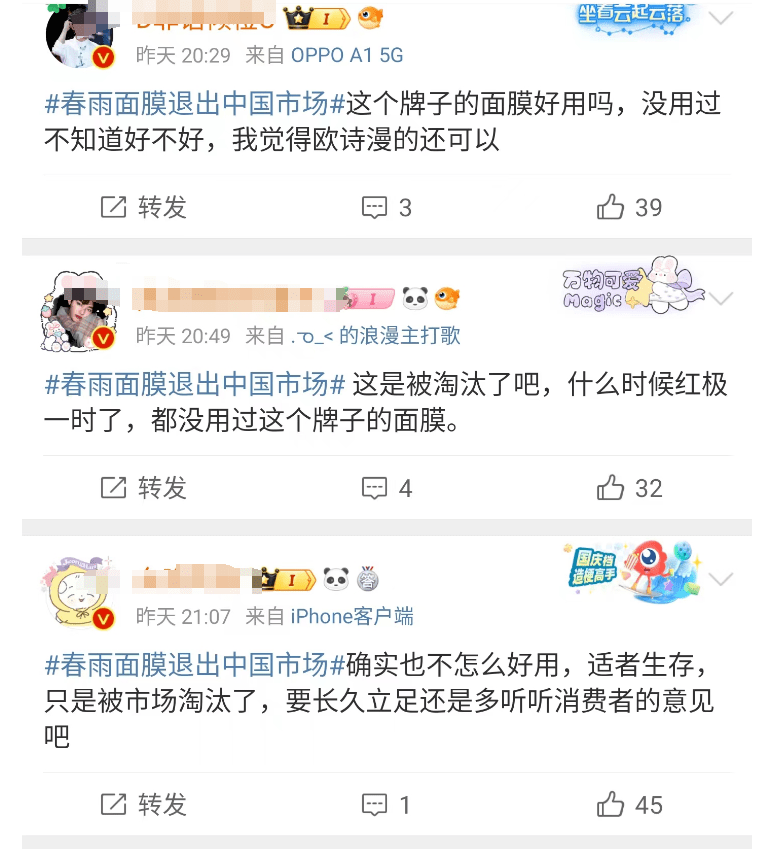The image size is (771, 849).
Task: Like the post with 39 likes
Action: pos(629,207)
